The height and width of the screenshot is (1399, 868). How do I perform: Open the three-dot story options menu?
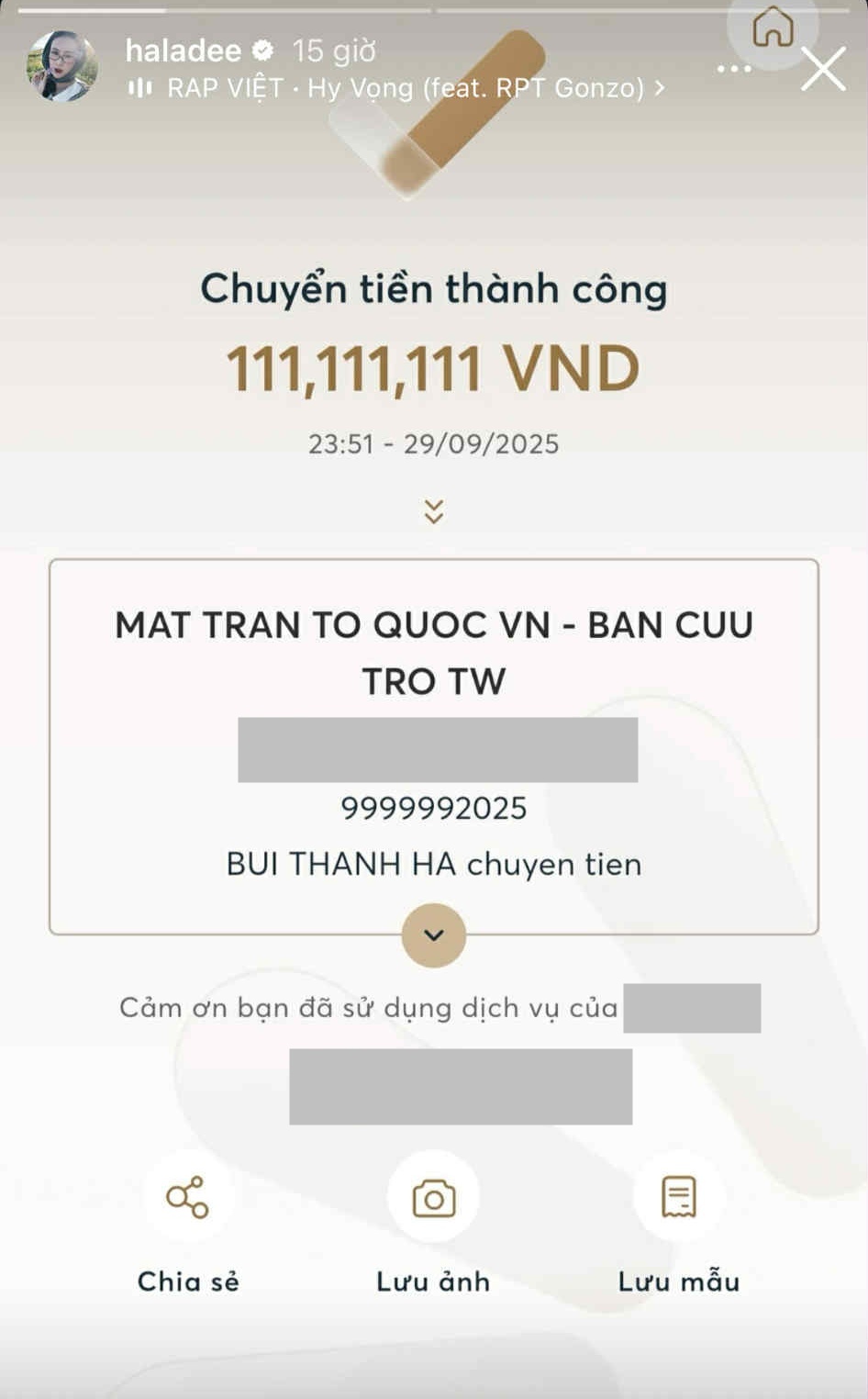coord(734,69)
